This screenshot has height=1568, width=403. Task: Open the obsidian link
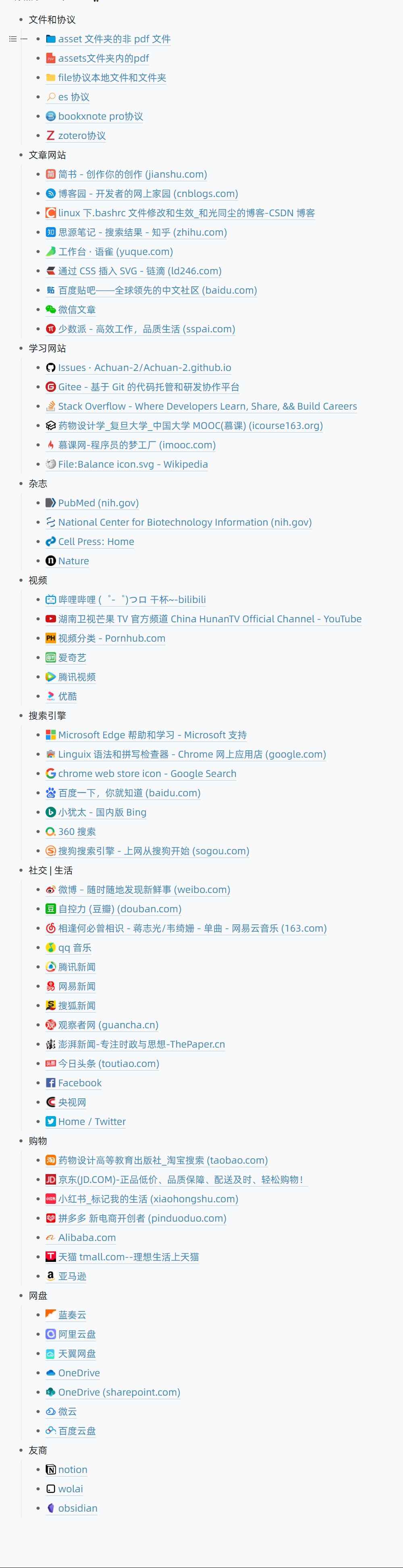[77, 1508]
